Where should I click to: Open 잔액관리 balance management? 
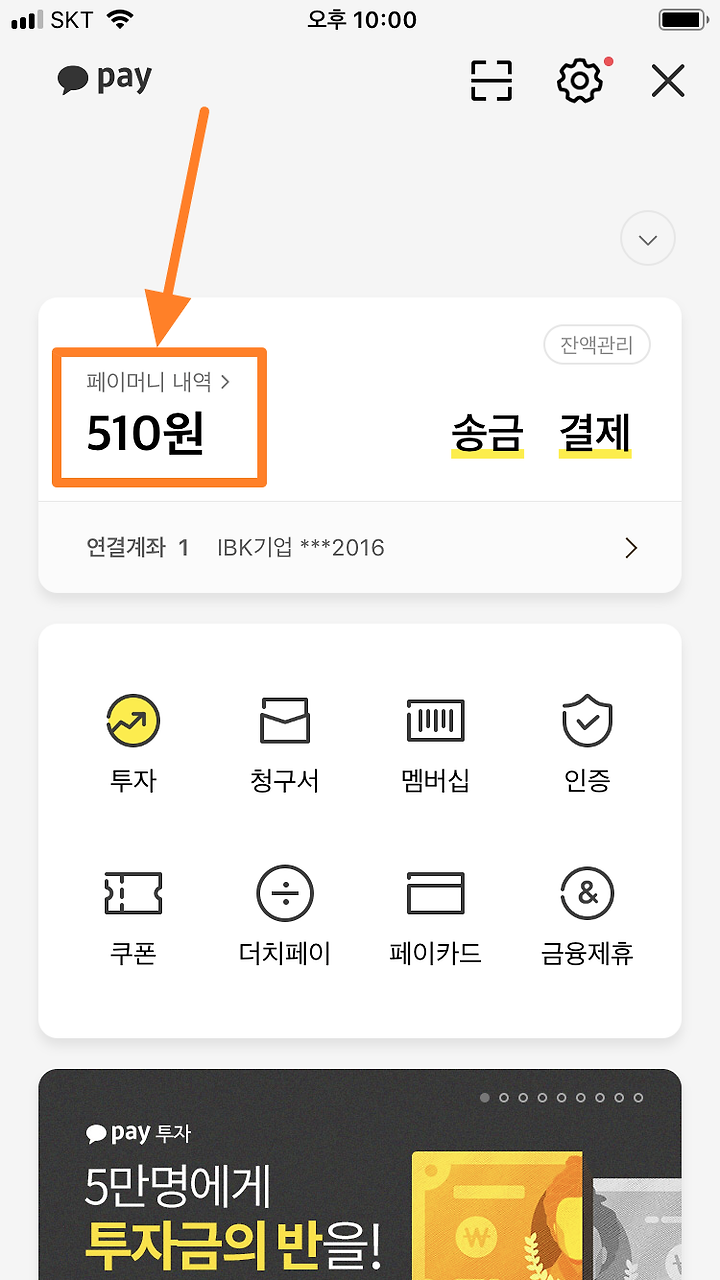597,345
